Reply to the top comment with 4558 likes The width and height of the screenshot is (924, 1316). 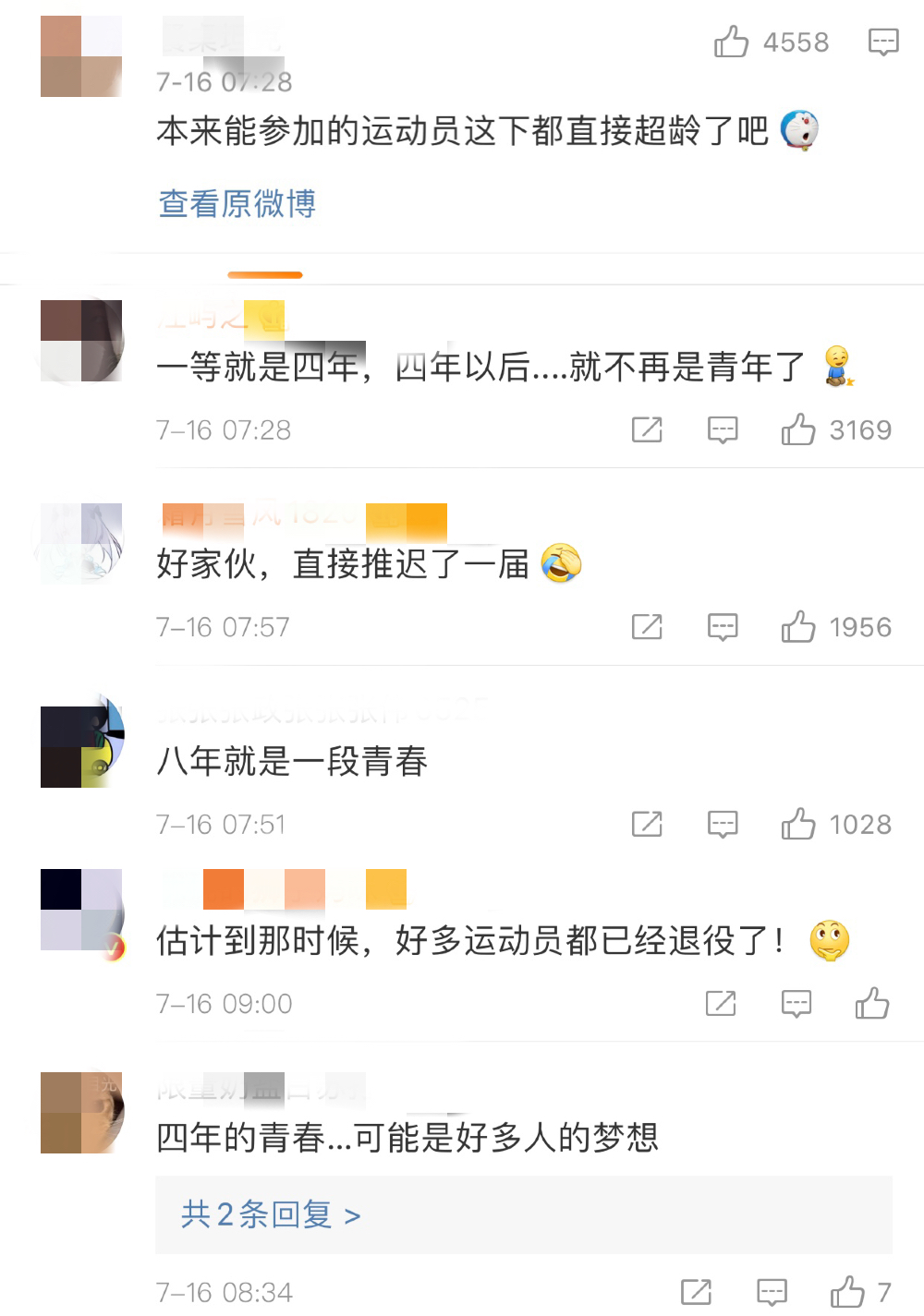(x=883, y=42)
